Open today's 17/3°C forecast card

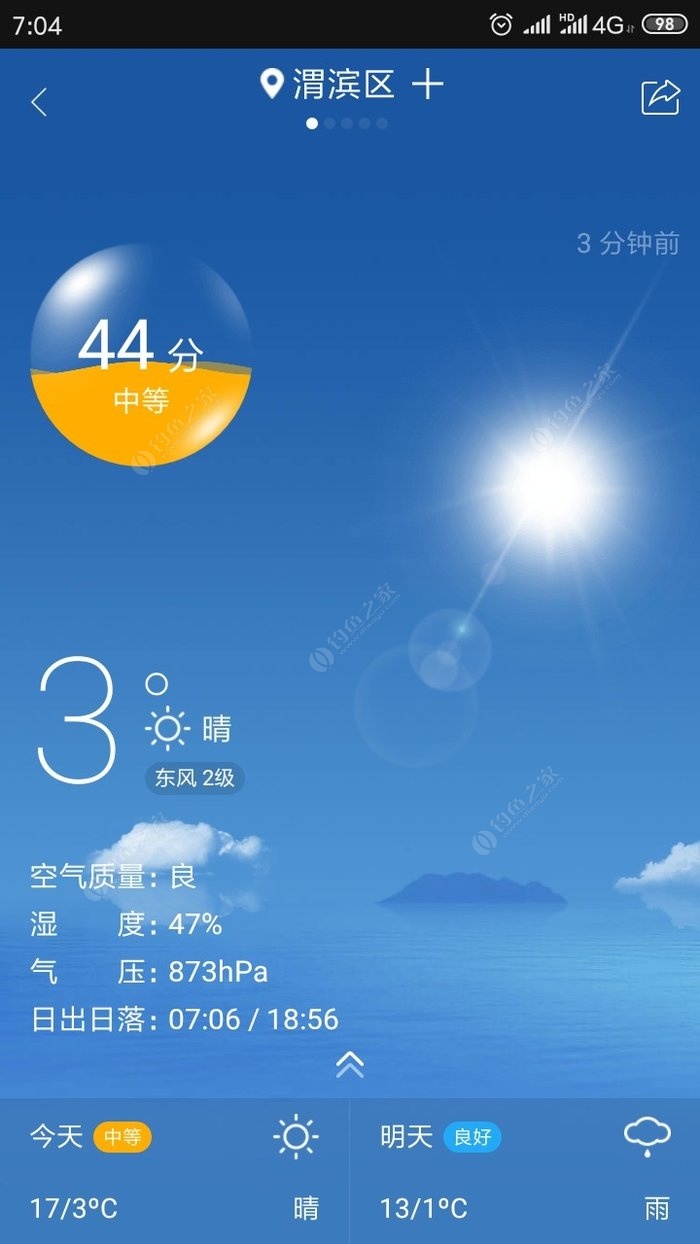[174, 1171]
